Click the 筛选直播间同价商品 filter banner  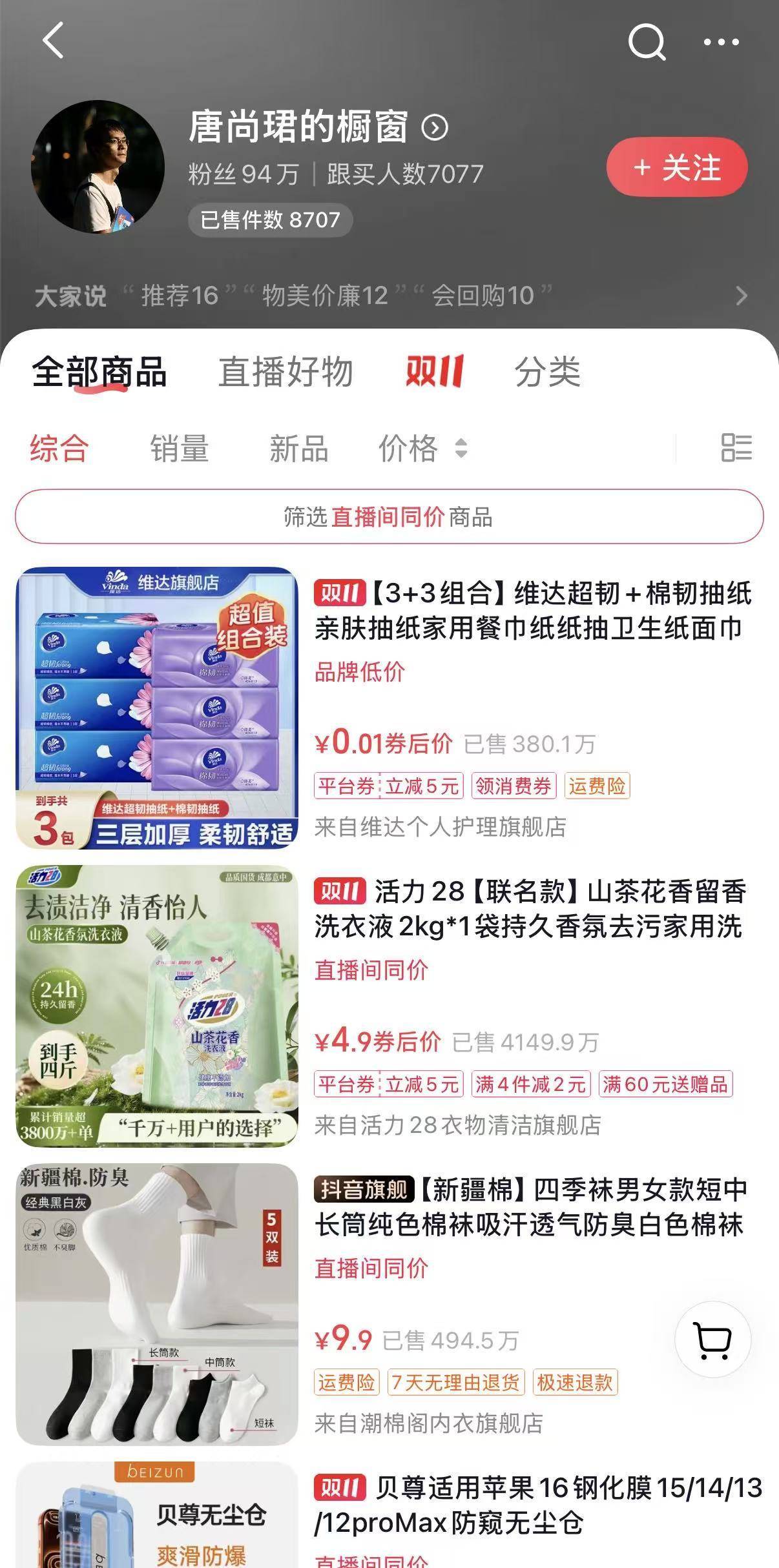pyautogui.click(x=389, y=515)
